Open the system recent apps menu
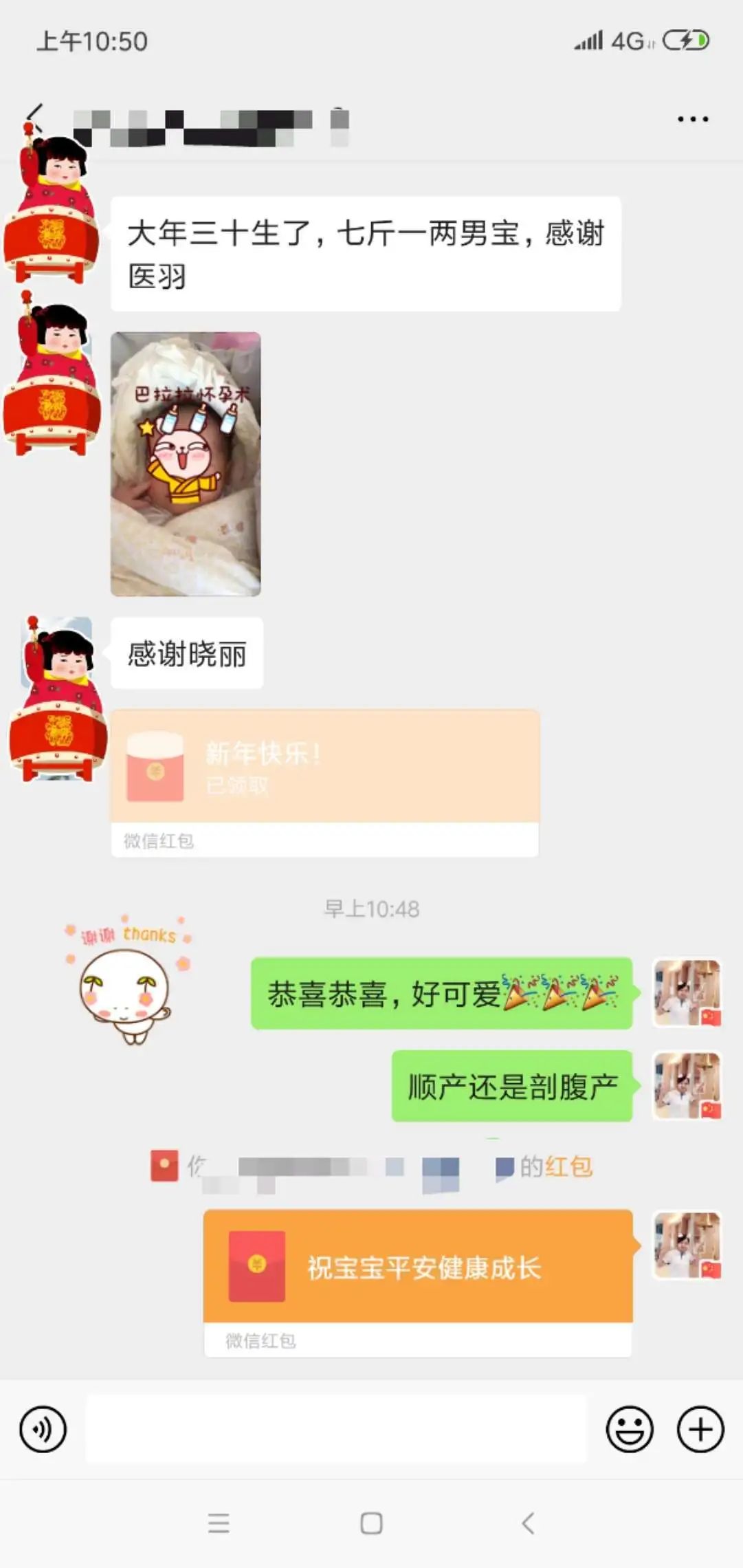This screenshot has width=743, height=1568. [x=219, y=1523]
